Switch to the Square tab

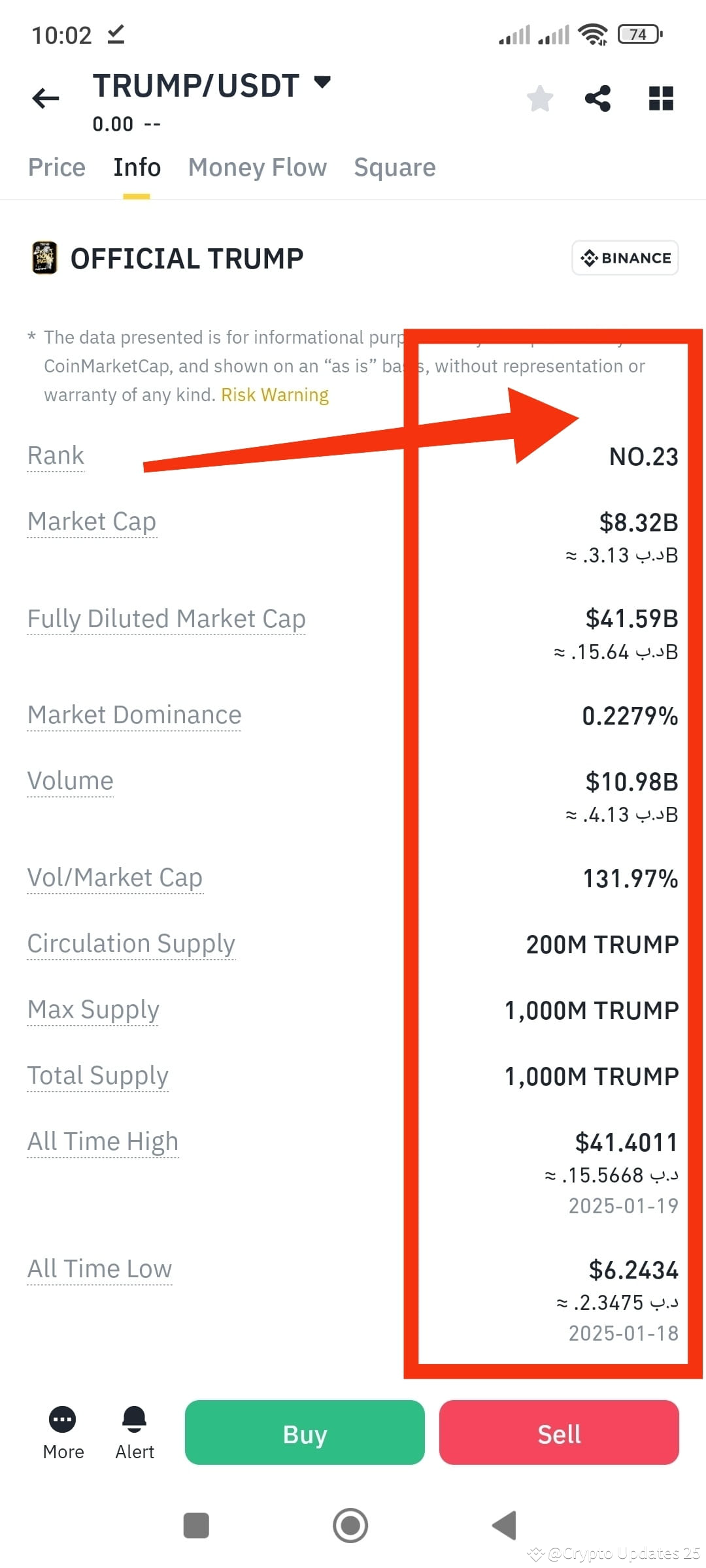pos(395,167)
